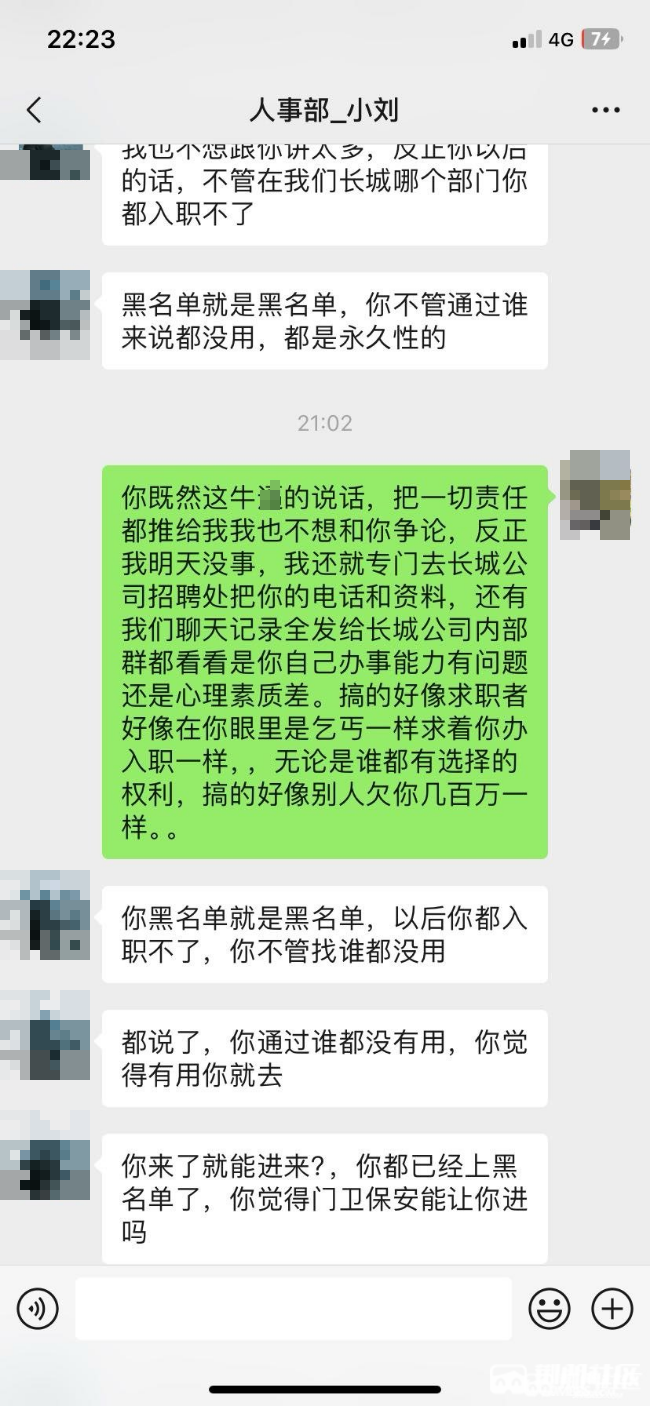The image size is (650, 1406).
Task: Open the emoji sticker panel
Action: [549, 1308]
